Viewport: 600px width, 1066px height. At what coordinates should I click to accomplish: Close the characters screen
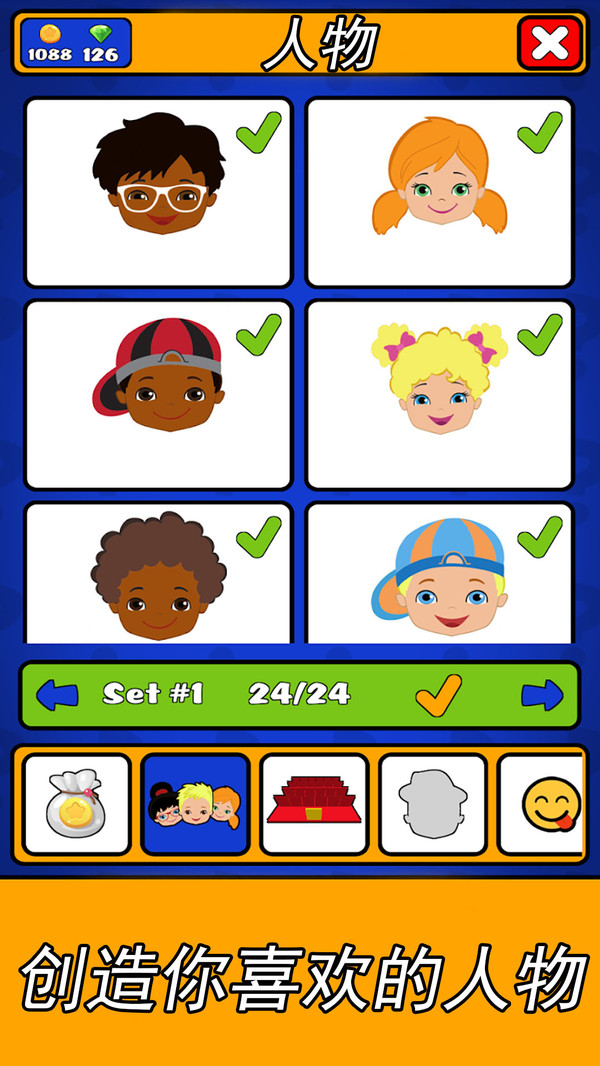click(550, 43)
